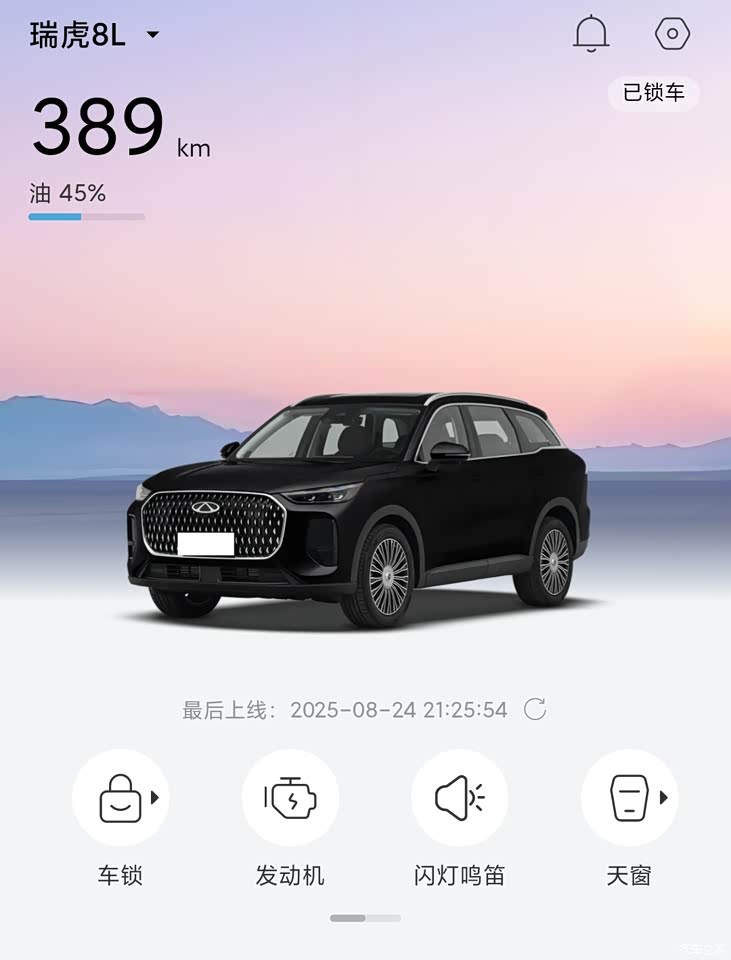The image size is (731, 960).
Task: Open the 天窗 sunroof control
Action: 629,798
